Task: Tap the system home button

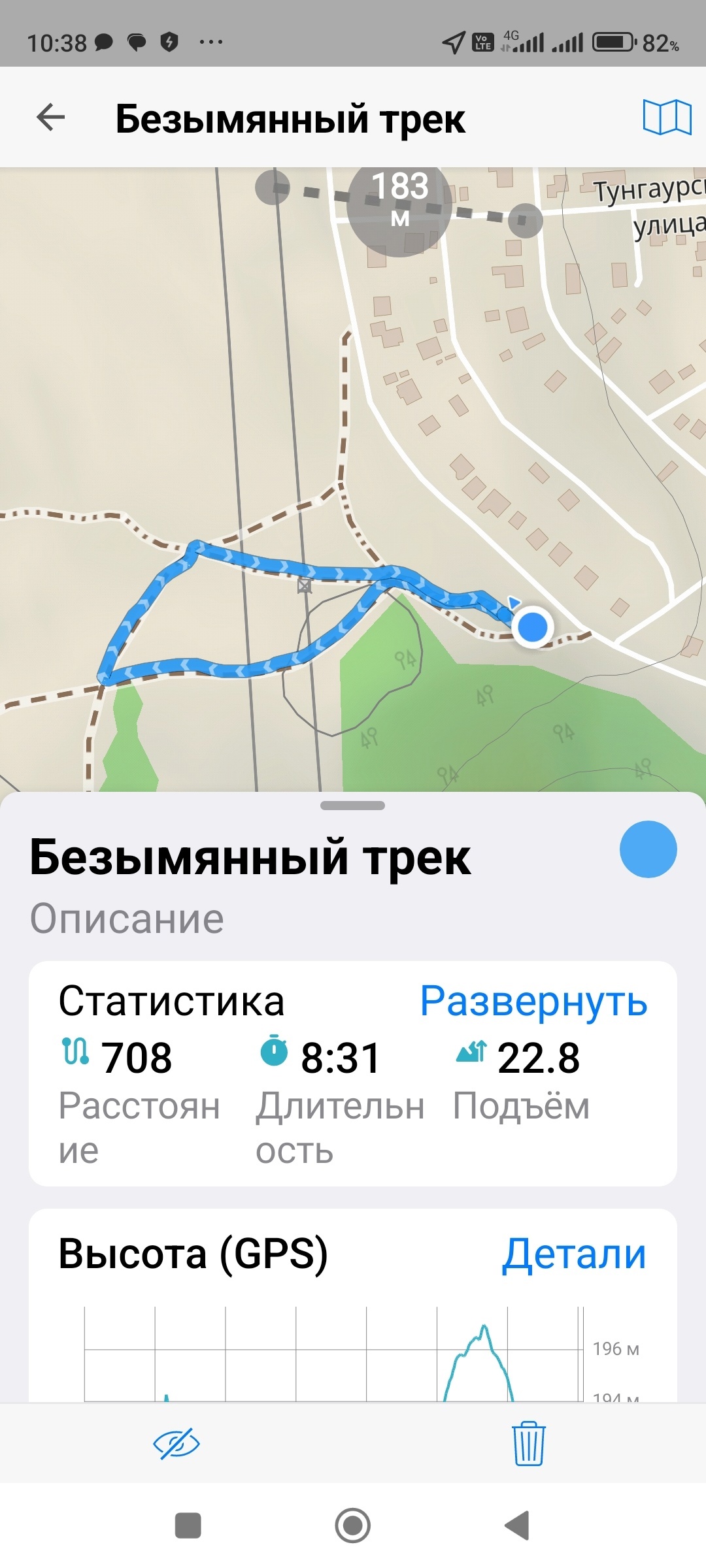Action: (x=353, y=1526)
